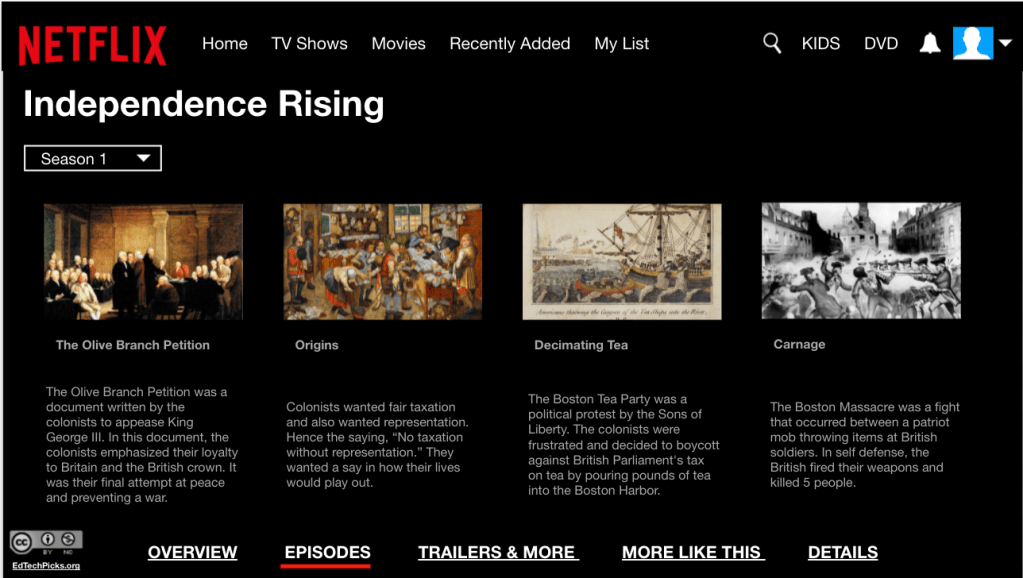Switch to KIDS profile

pos(820,44)
